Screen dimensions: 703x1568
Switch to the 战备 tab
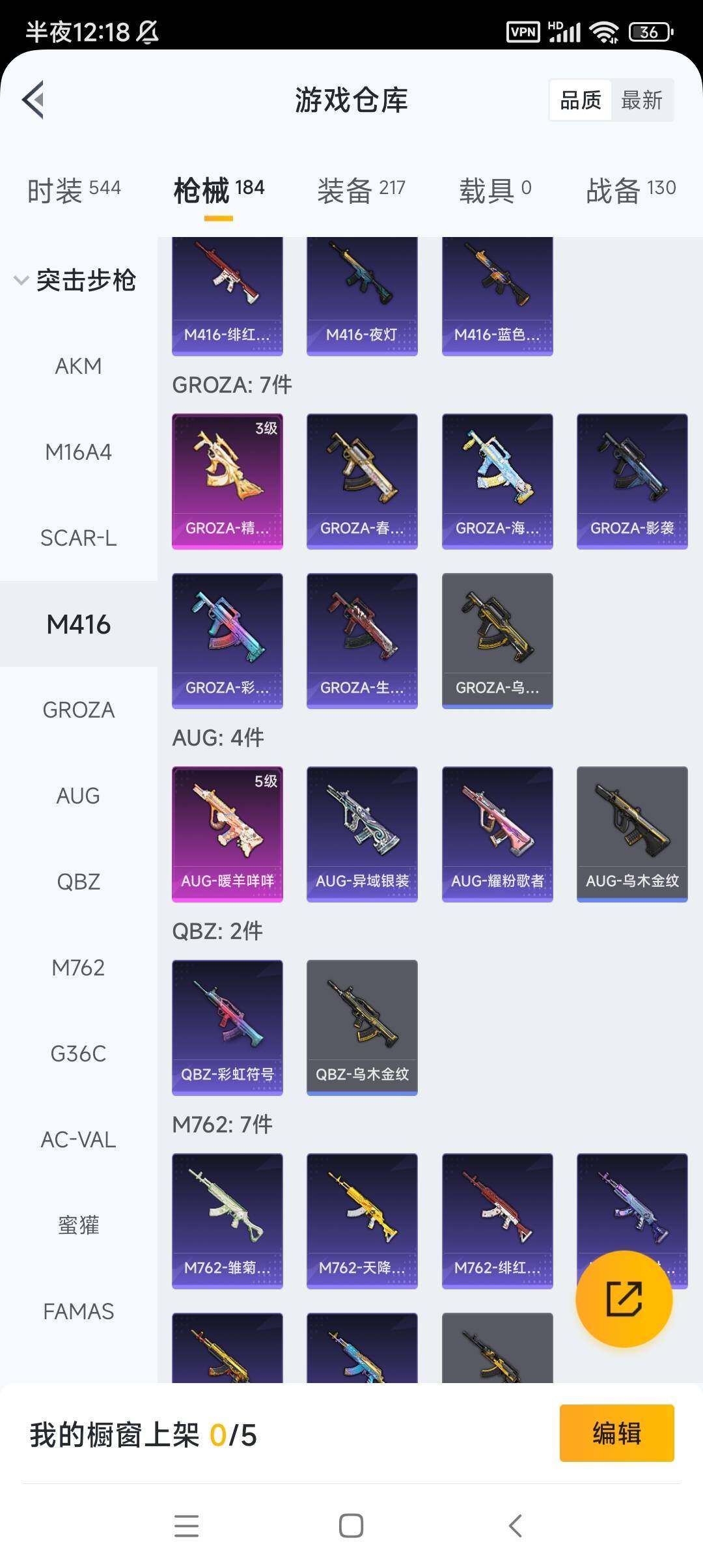coord(631,190)
